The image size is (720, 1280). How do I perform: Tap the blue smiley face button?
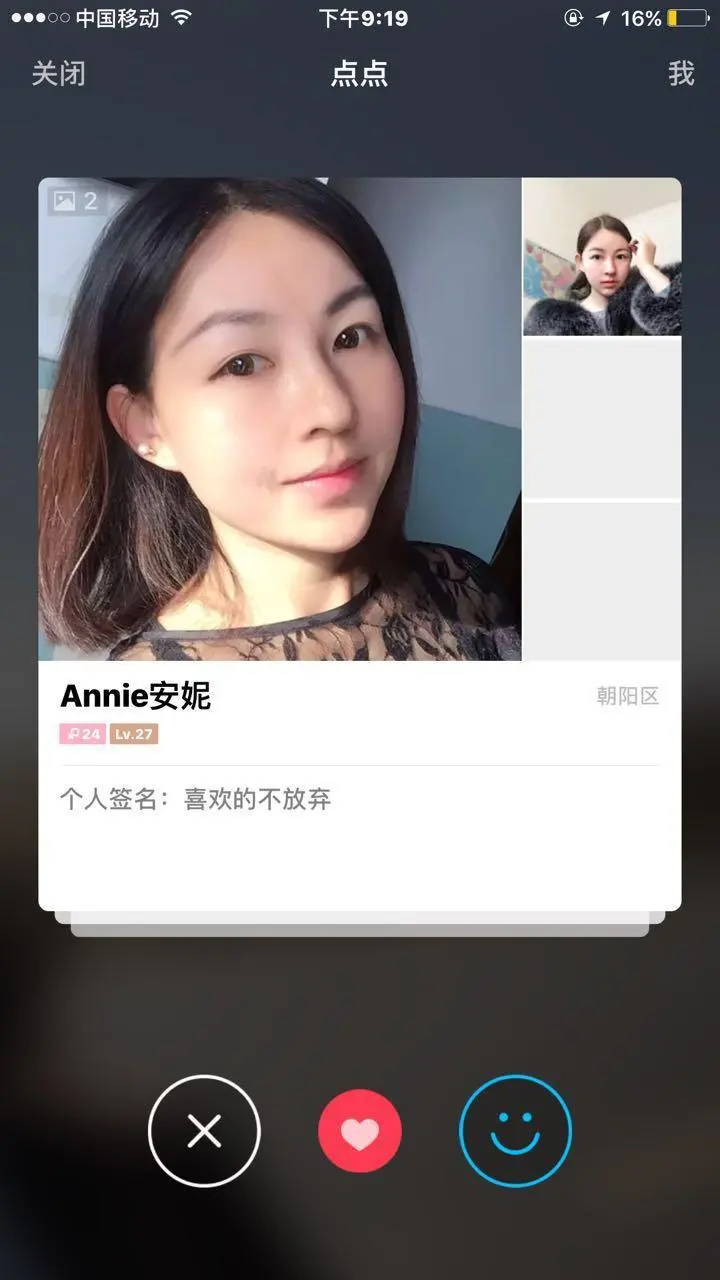click(x=515, y=1131)
